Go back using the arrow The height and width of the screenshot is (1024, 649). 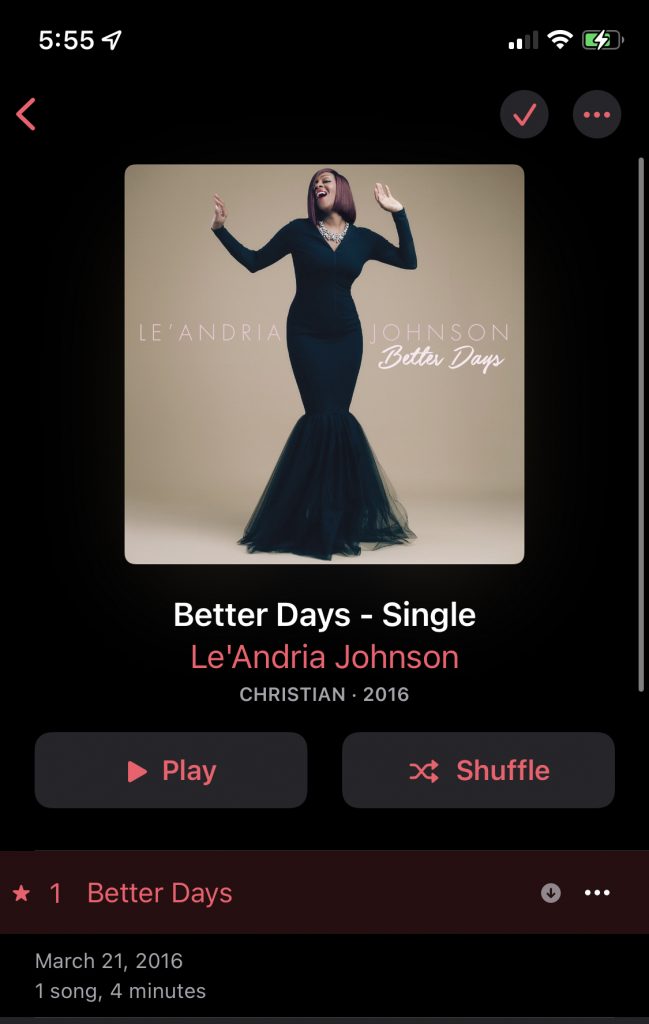click(27, 114)
